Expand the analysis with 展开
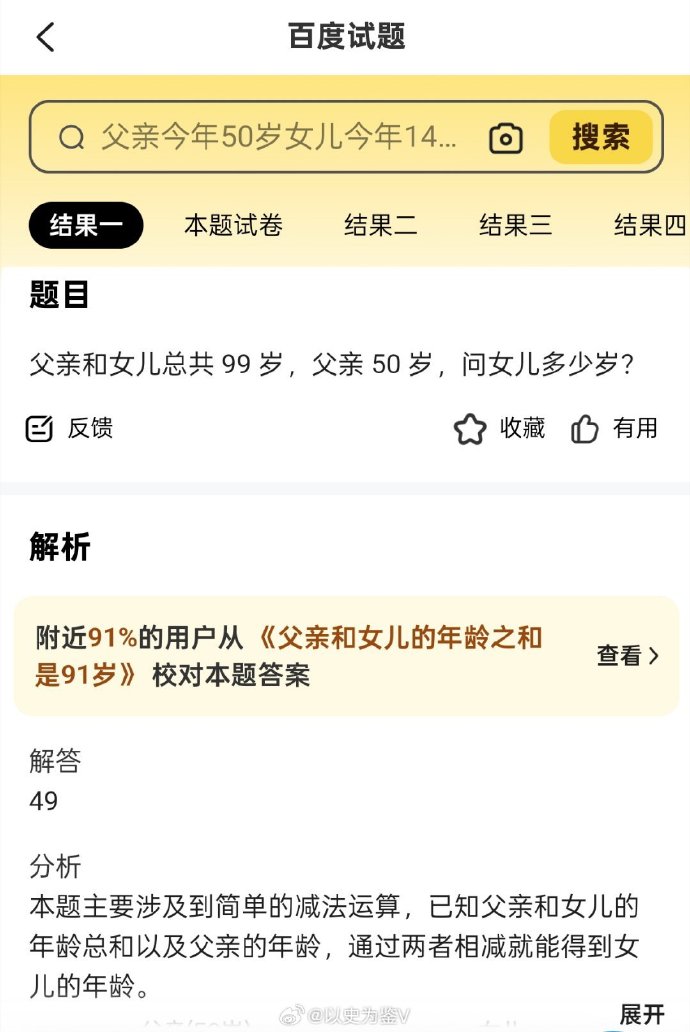The width and height of the screenshot is (690, 1032). pos(642,1014)
